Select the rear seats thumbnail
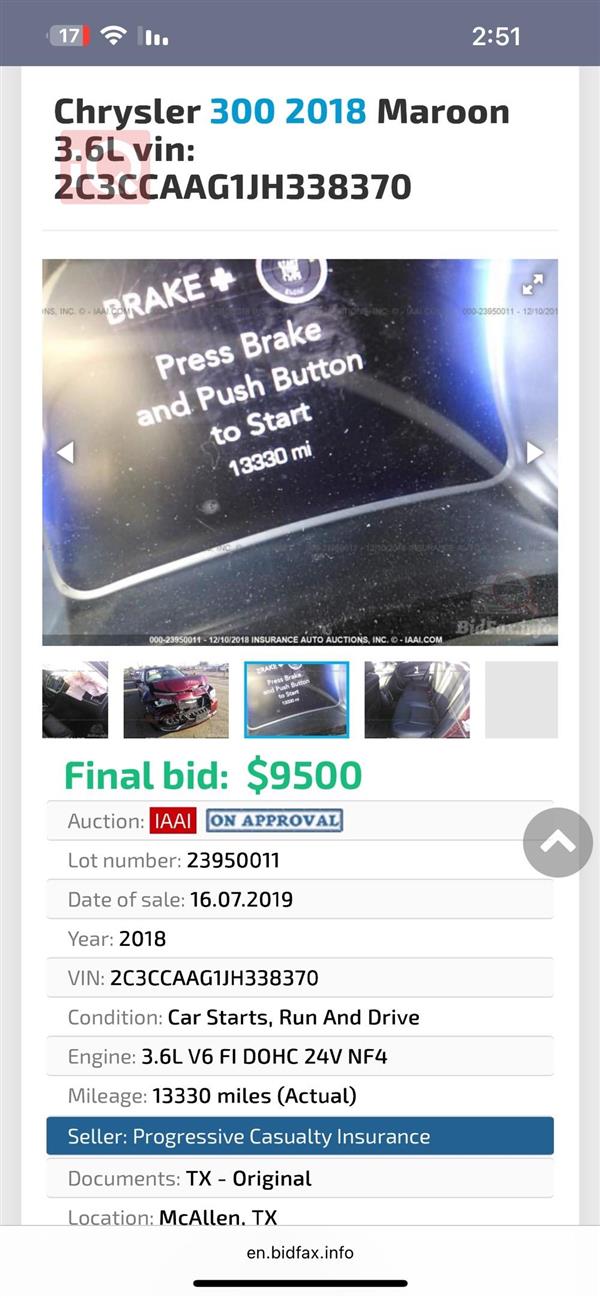The image size is (600, 1298). pyautogui.click(x=416, y=700)
